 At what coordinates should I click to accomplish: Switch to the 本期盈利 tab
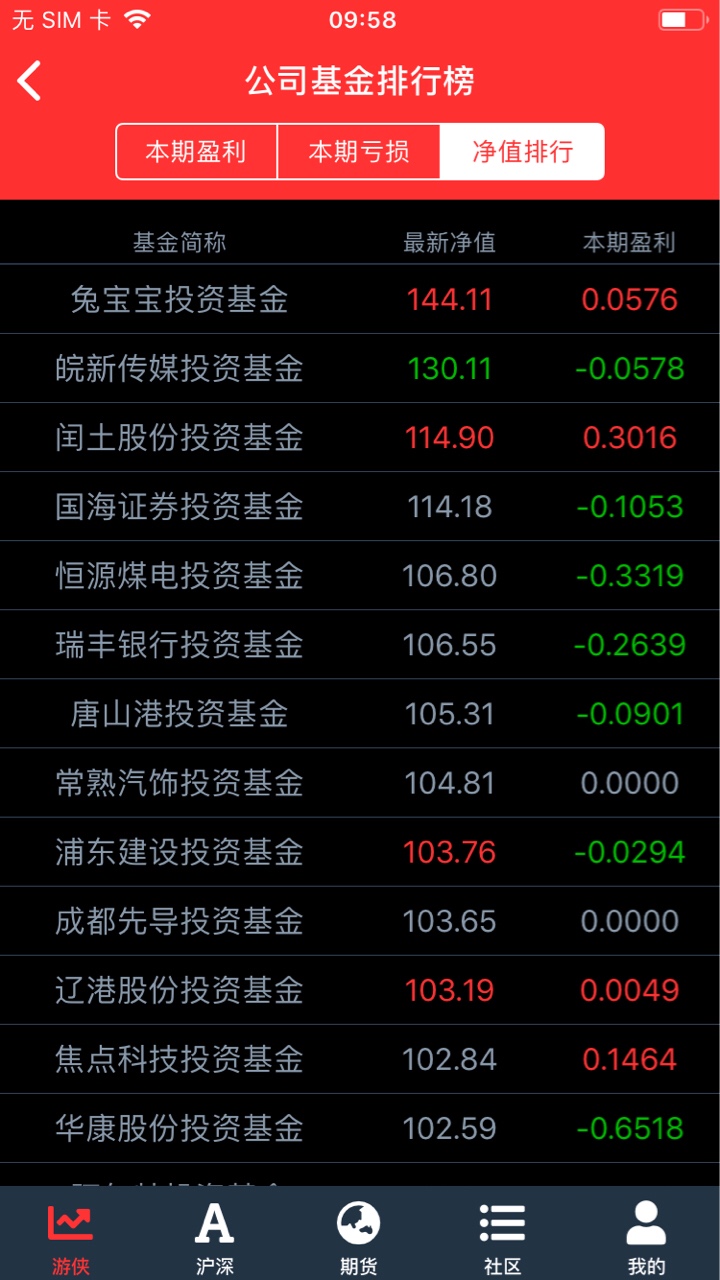point(196,152)
